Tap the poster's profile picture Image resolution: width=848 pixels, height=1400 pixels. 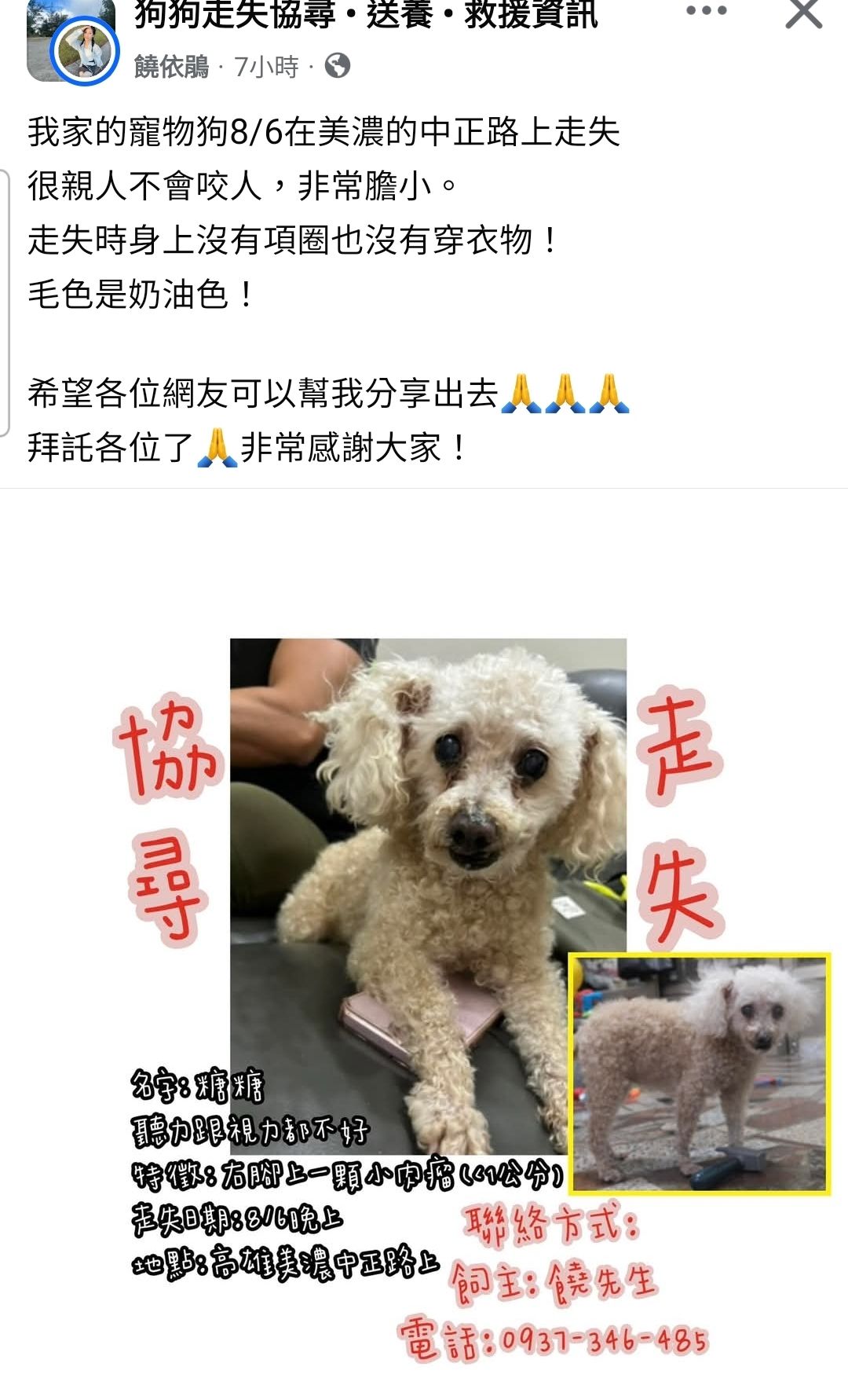click(x=84, y=50)
